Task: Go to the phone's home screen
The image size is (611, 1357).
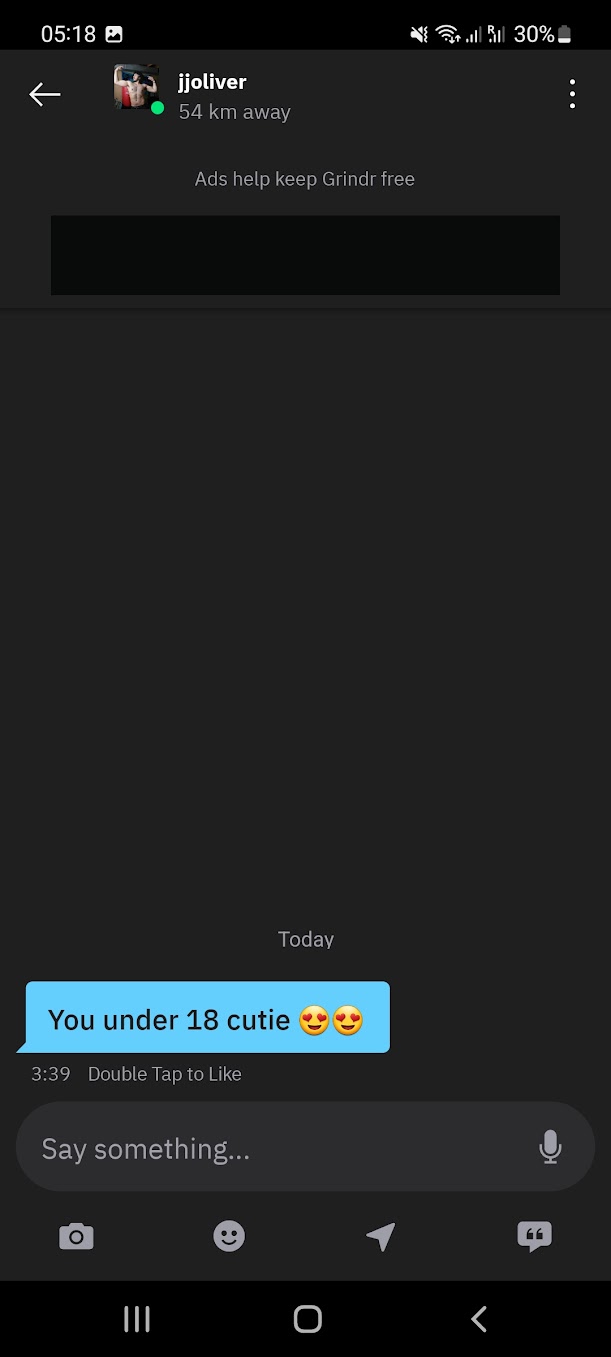Action: tap(307, 1319)
